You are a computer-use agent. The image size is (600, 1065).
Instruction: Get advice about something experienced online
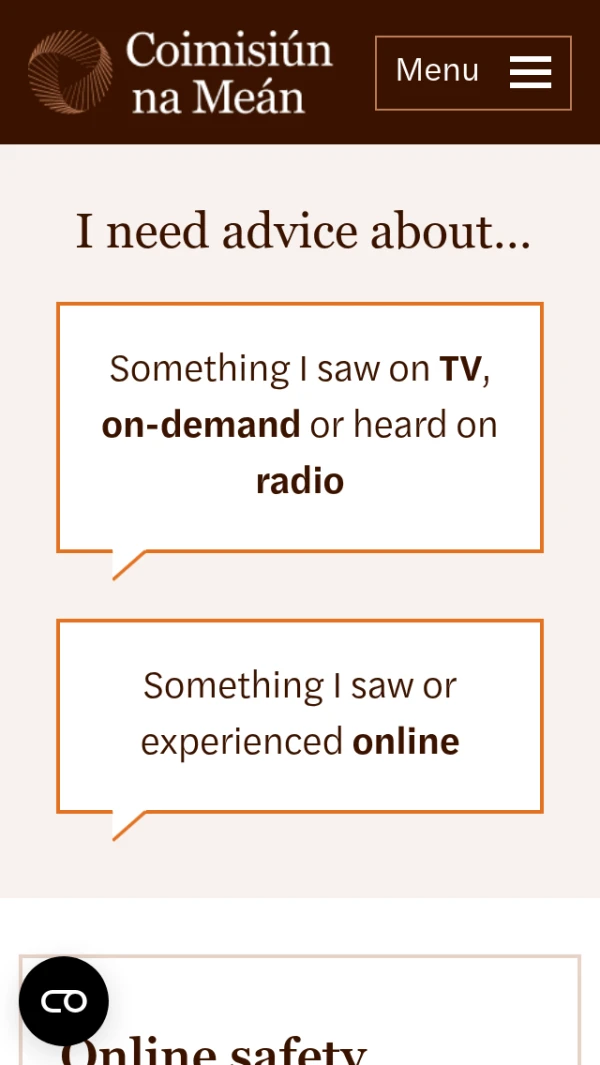(x=300, y=714)
